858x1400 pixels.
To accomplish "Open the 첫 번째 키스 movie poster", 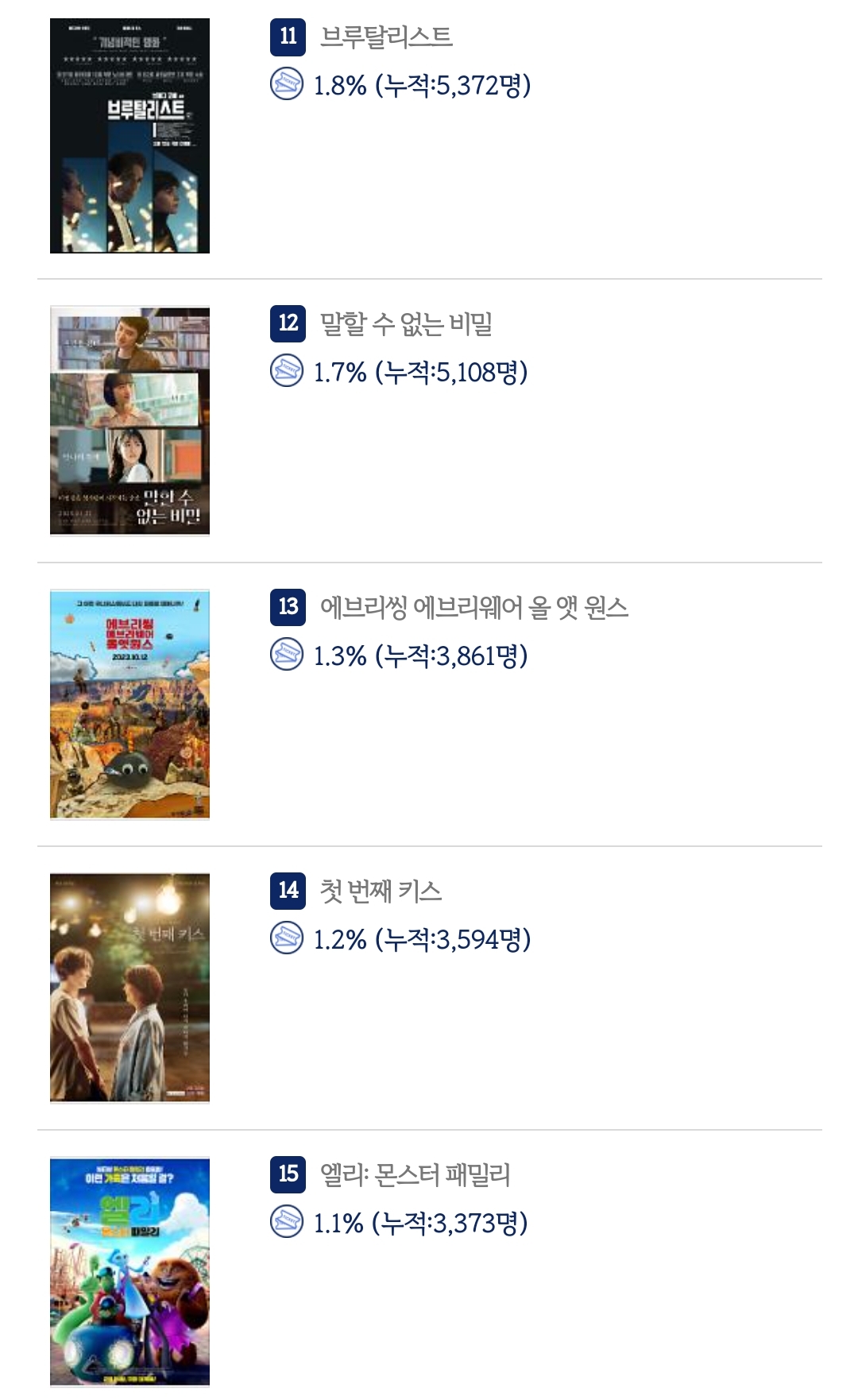I will point(129,988).
